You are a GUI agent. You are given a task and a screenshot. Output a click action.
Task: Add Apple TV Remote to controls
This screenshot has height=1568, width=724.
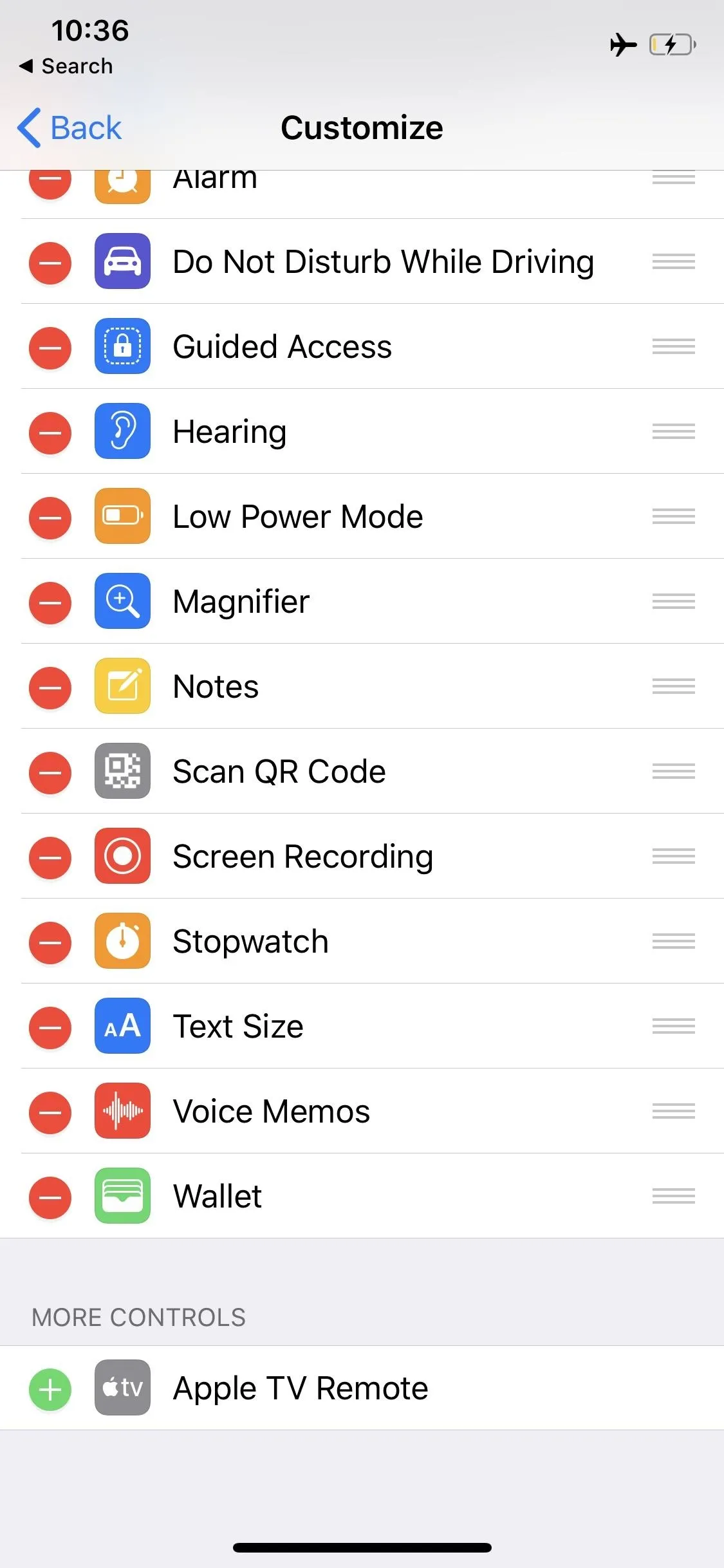50,1390
